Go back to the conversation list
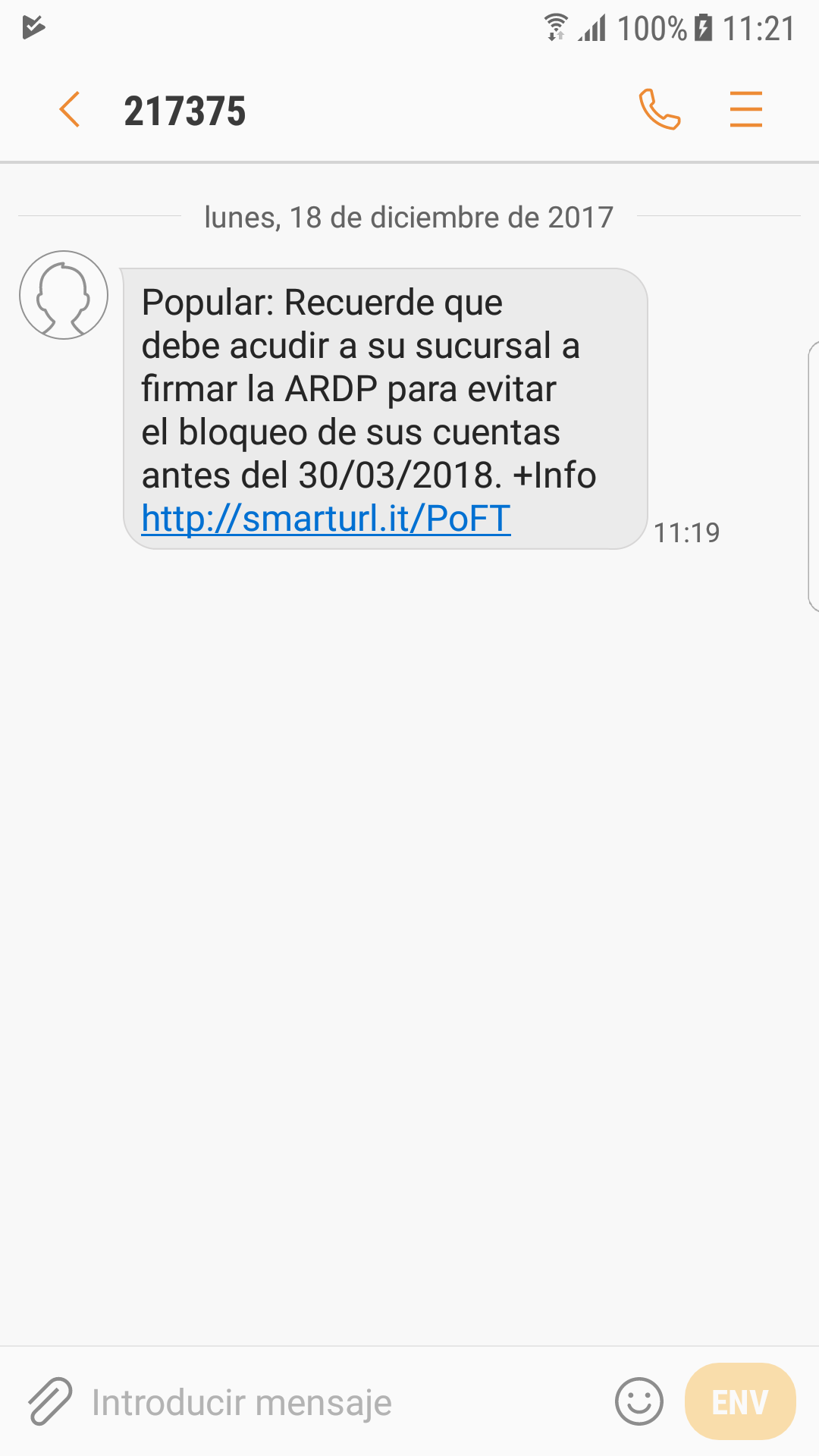 [x=70, y=110]
